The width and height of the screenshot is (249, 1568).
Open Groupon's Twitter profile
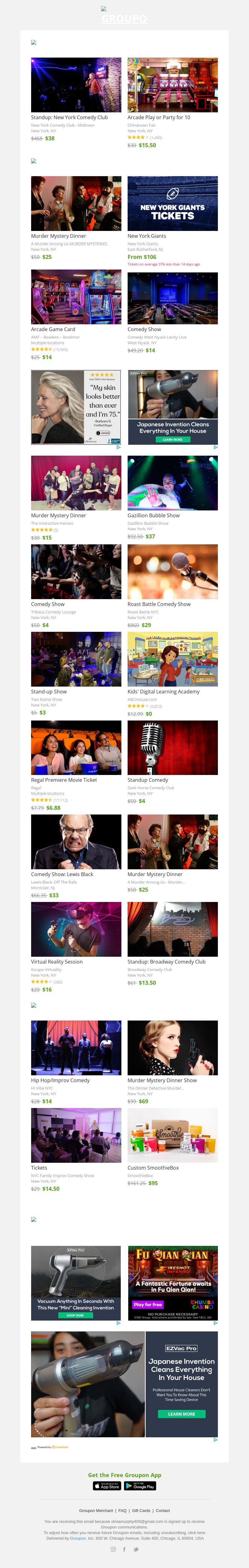[136, 1549]
